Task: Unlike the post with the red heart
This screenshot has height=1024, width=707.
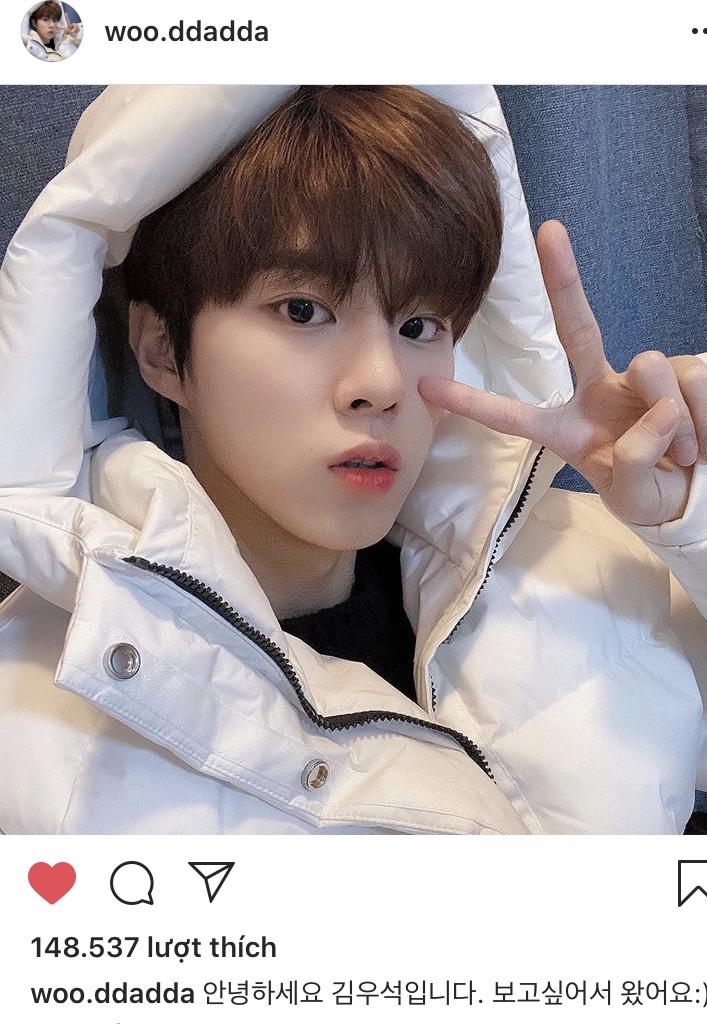Action: click(52, 883)
